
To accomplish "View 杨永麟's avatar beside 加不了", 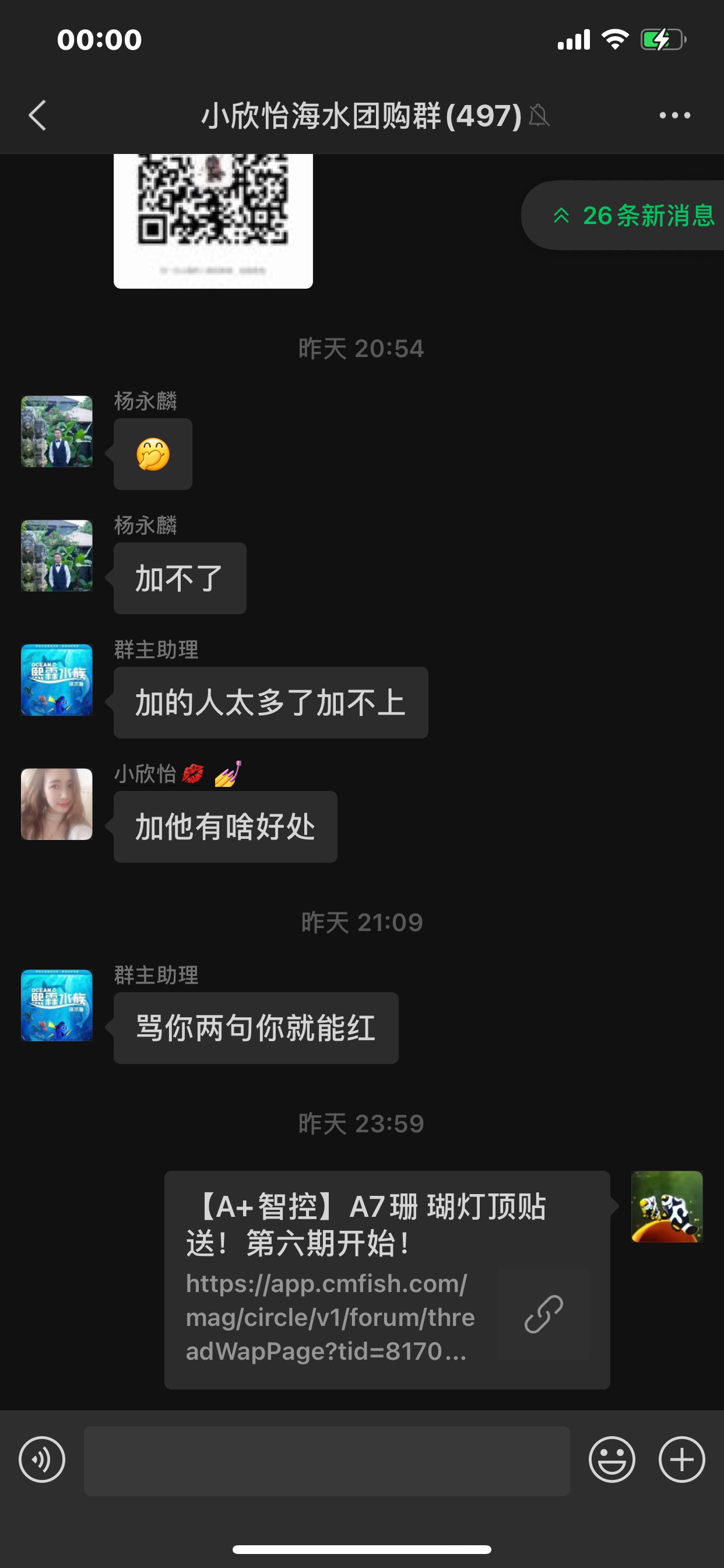I will pos(57,556).
